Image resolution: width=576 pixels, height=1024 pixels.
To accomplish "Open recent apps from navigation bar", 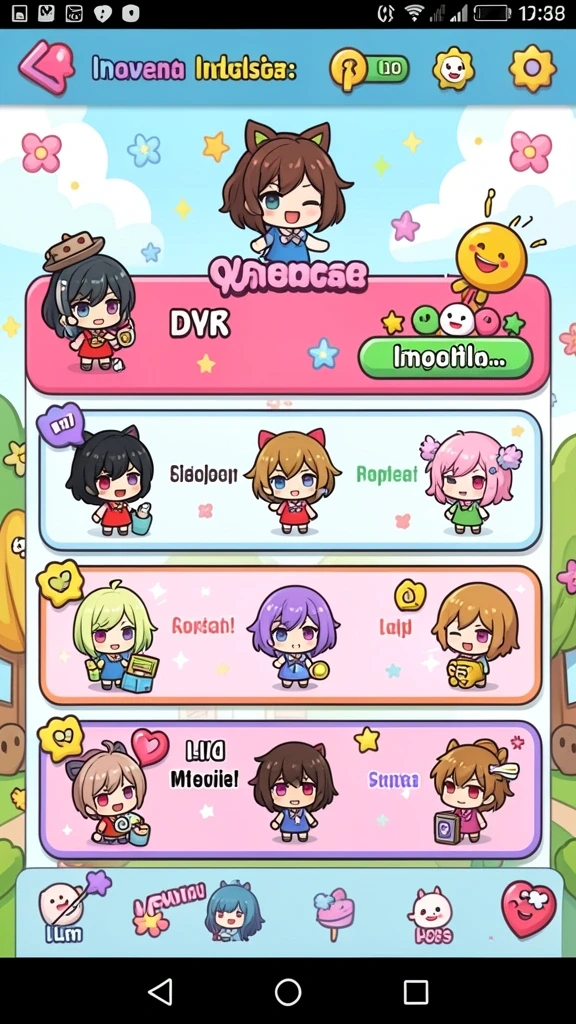I will pos(415,992).
